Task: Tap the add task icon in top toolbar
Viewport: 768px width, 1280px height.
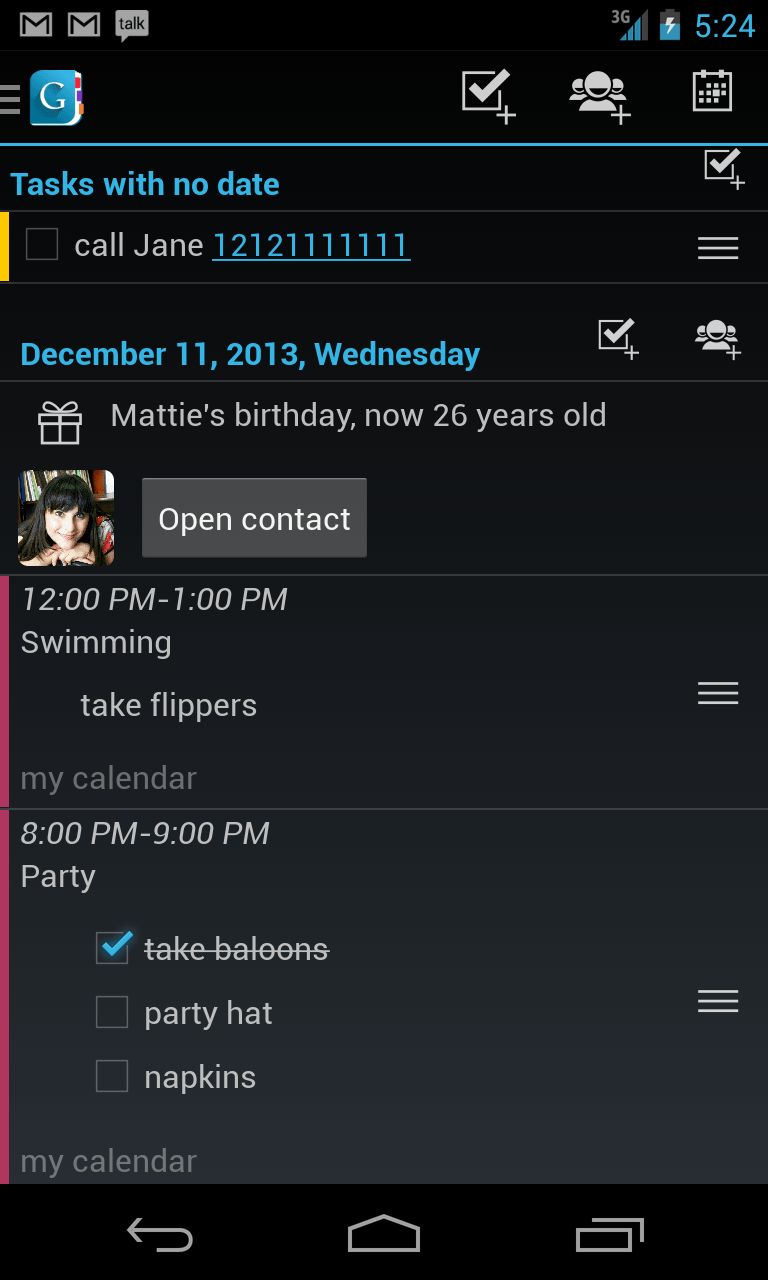Action: (x=489, y=95)
